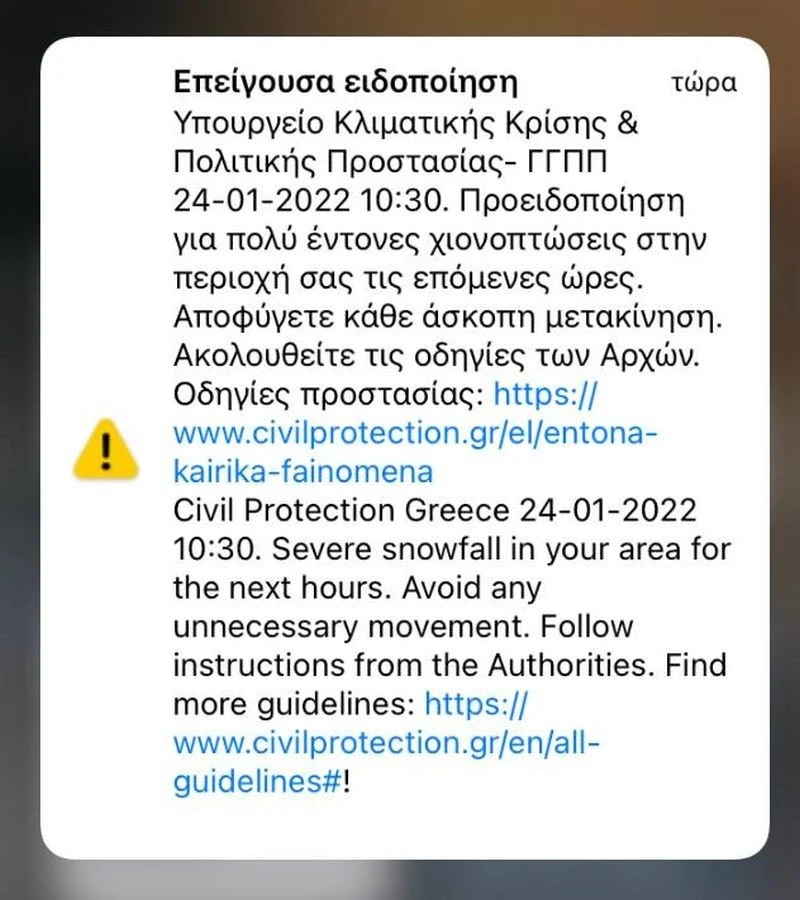Open the Greek civilprotection.gr entona-kairika-fainomena link
This screenshot has height=900, width=800.
coord(415,433)
